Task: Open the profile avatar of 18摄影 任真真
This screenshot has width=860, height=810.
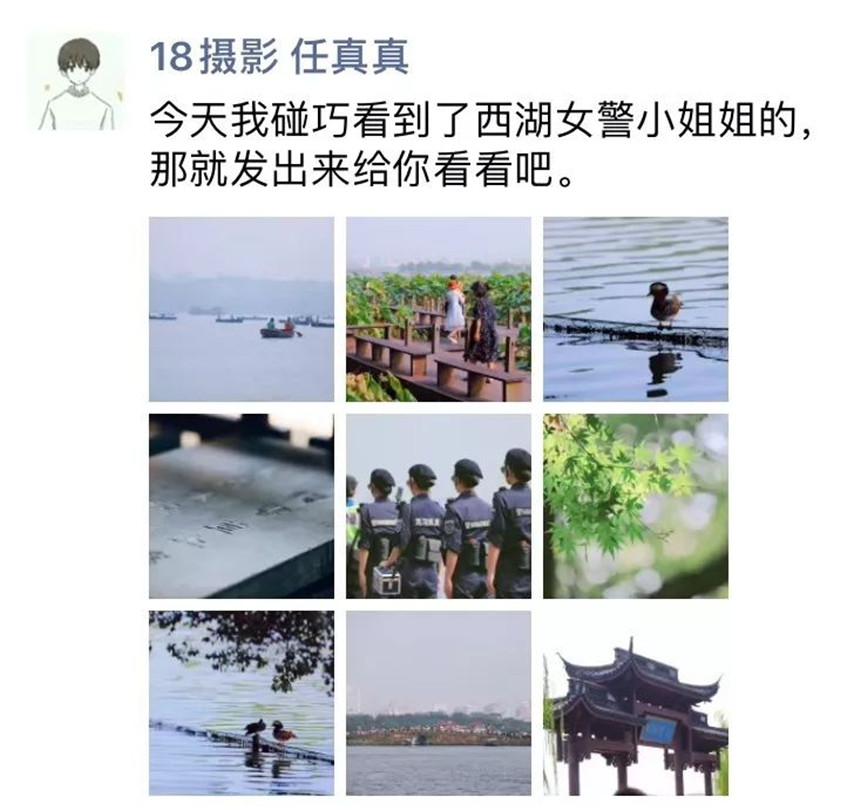Action: pos(77,82)
